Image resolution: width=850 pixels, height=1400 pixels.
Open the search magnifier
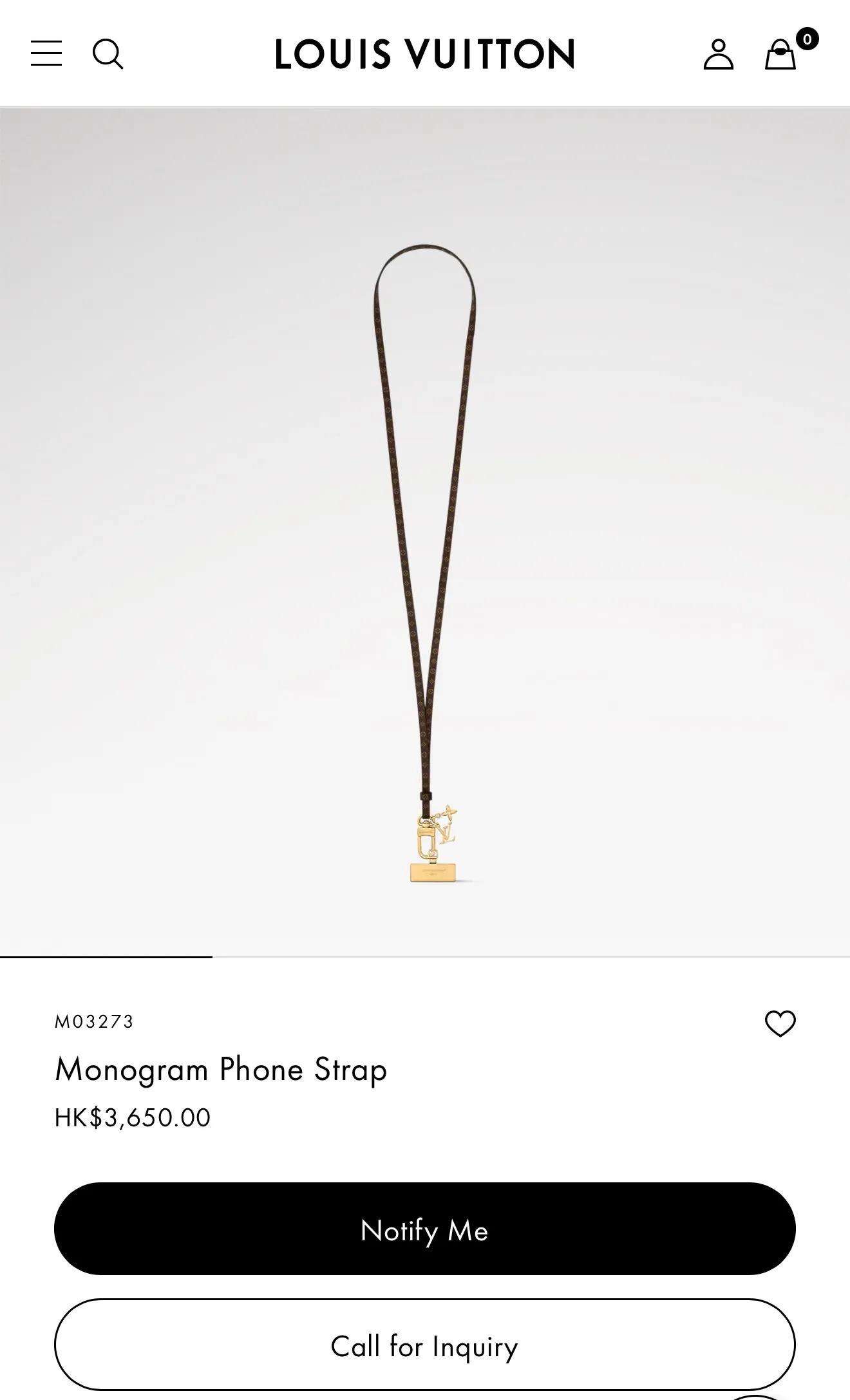(x=108, y=53)
